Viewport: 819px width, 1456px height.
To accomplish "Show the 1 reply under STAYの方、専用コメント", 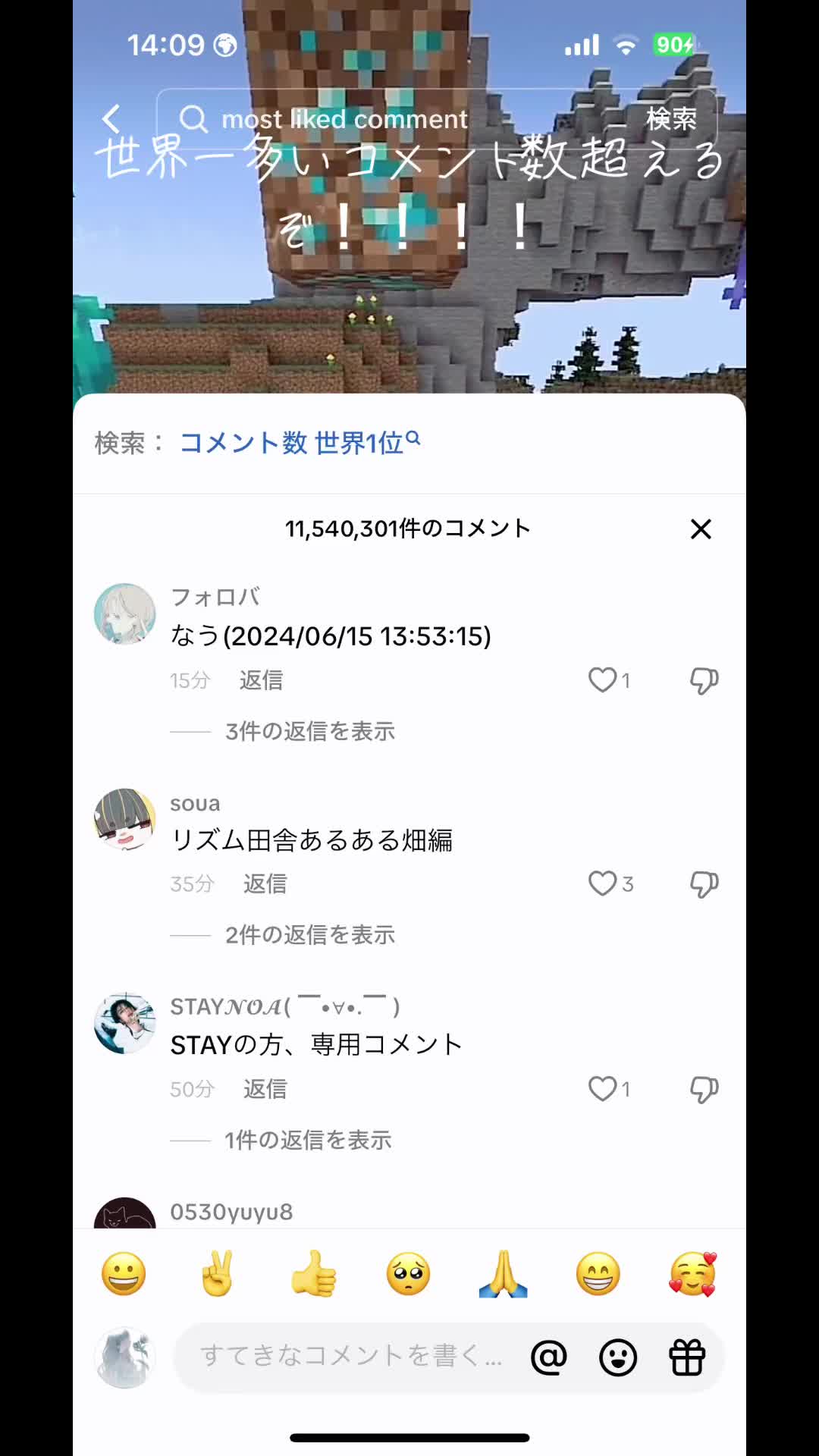I will 308,1140.
